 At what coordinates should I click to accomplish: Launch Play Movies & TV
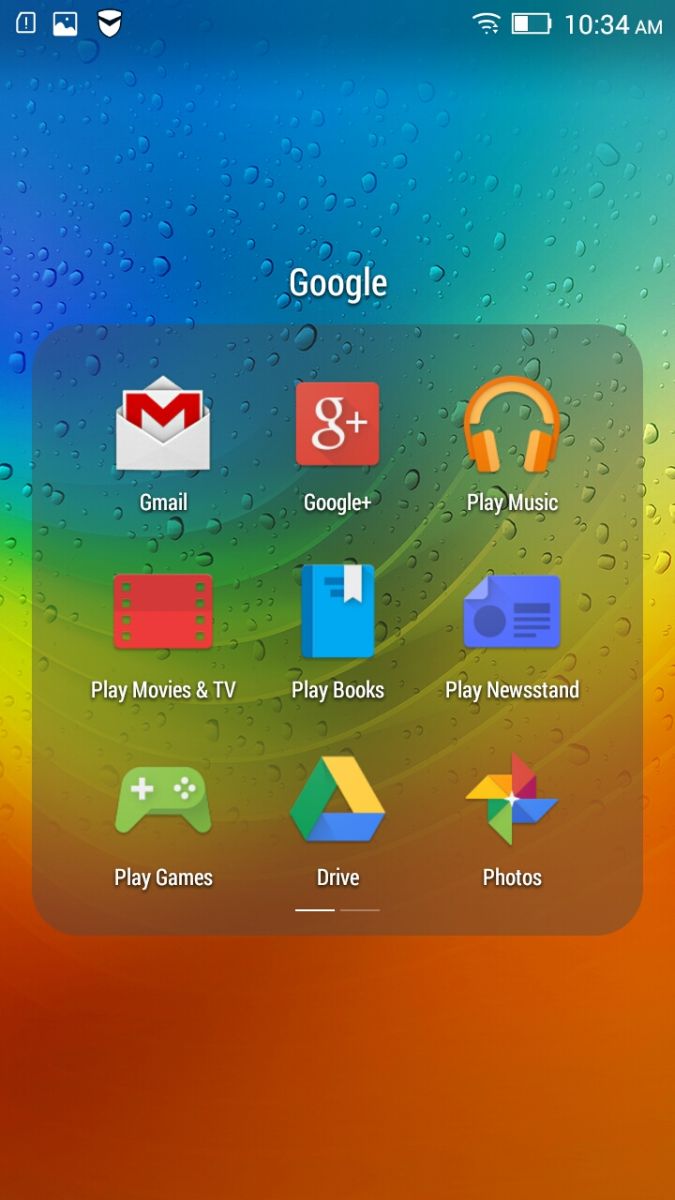tap(163, 612)
